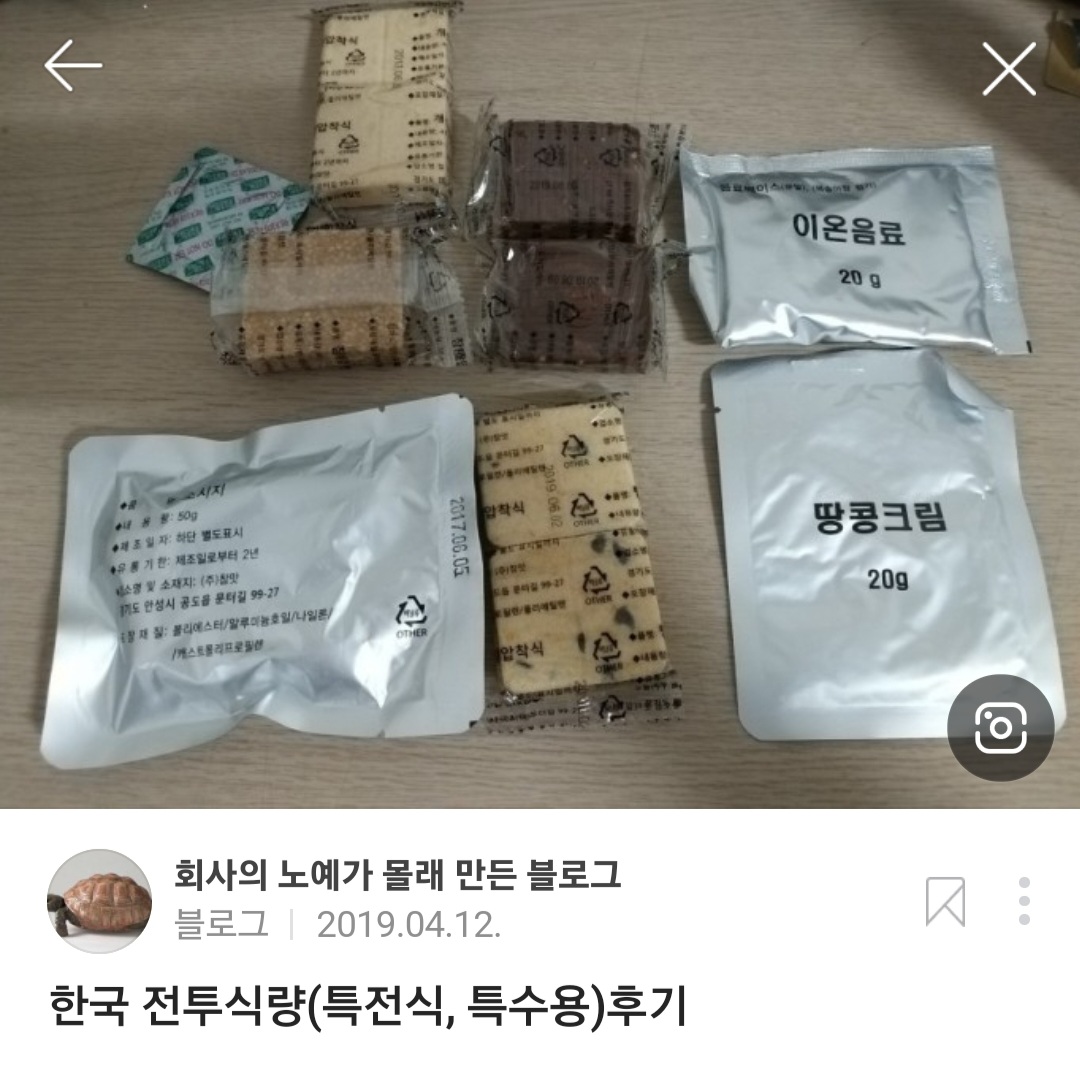Image resolution: width=1080 pixels, height=1073 pixels.
Task: Go back using the arrow icon
Action: [x=73, y=66]
